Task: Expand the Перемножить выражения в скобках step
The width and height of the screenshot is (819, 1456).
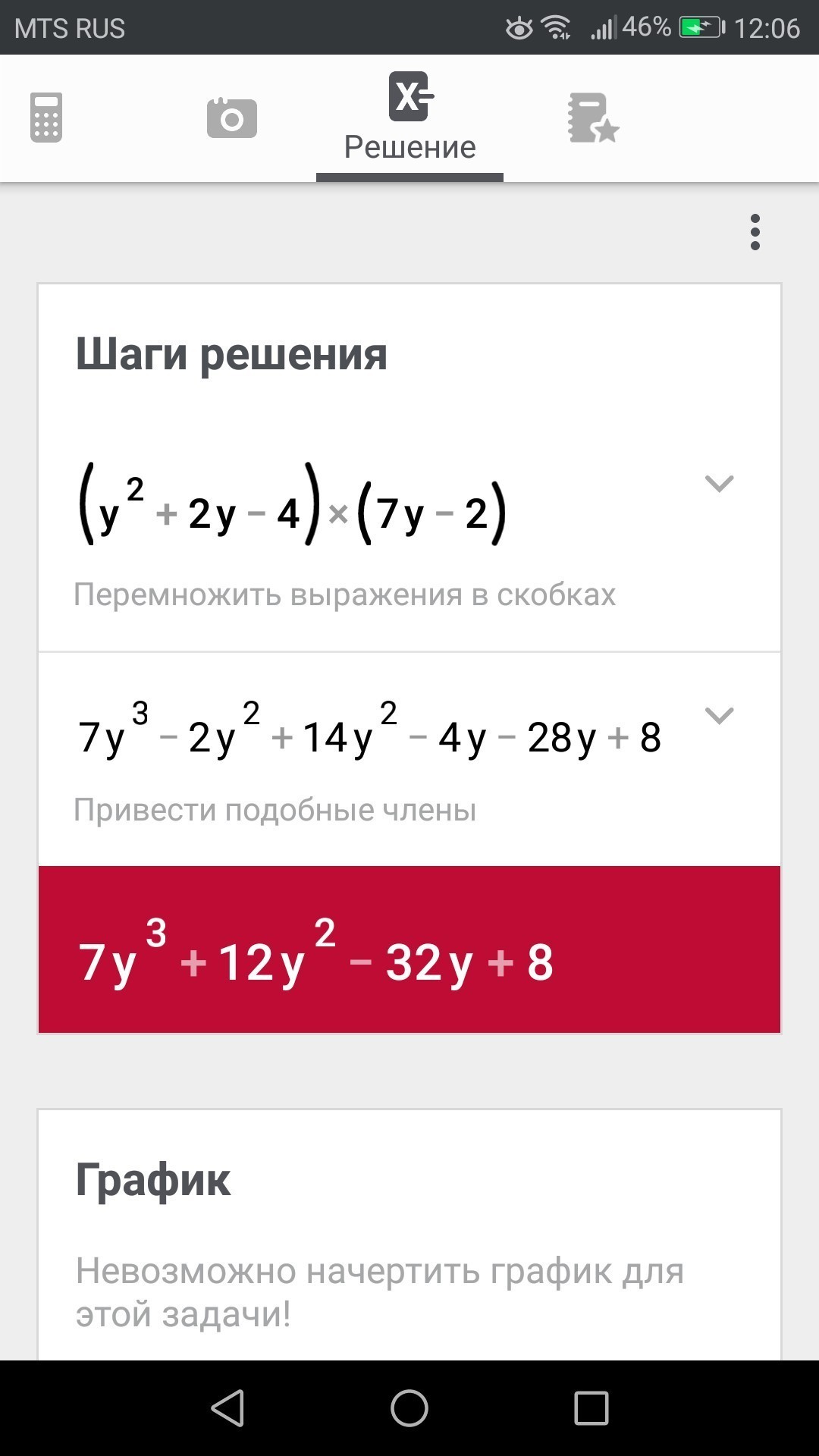Action: tap(719, 484)
